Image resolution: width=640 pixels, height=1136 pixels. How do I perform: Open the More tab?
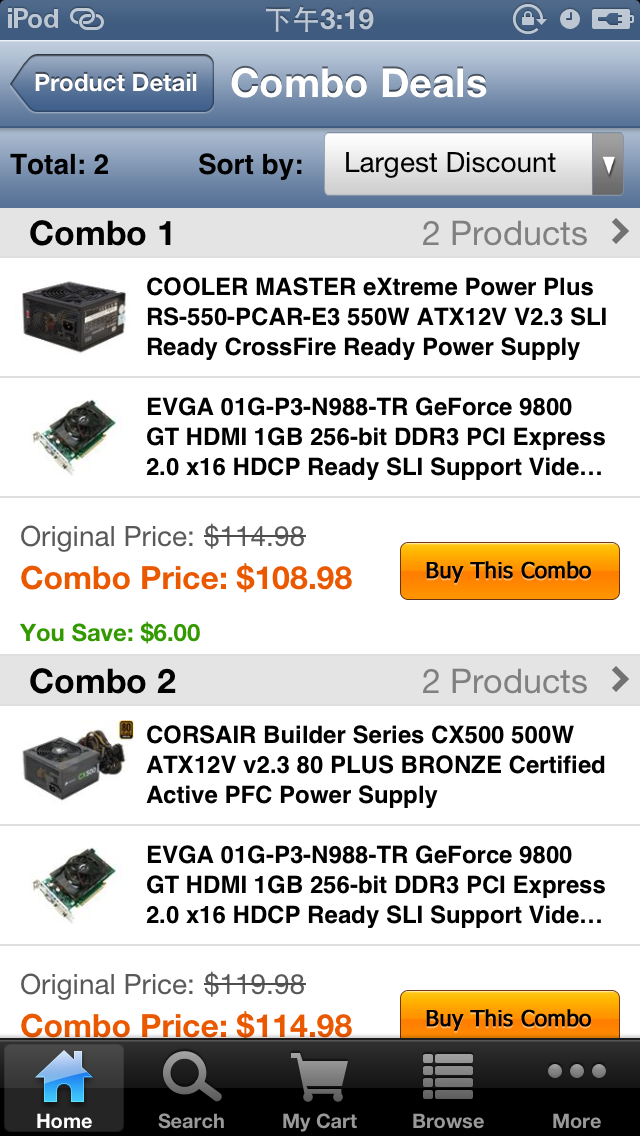576,1090
